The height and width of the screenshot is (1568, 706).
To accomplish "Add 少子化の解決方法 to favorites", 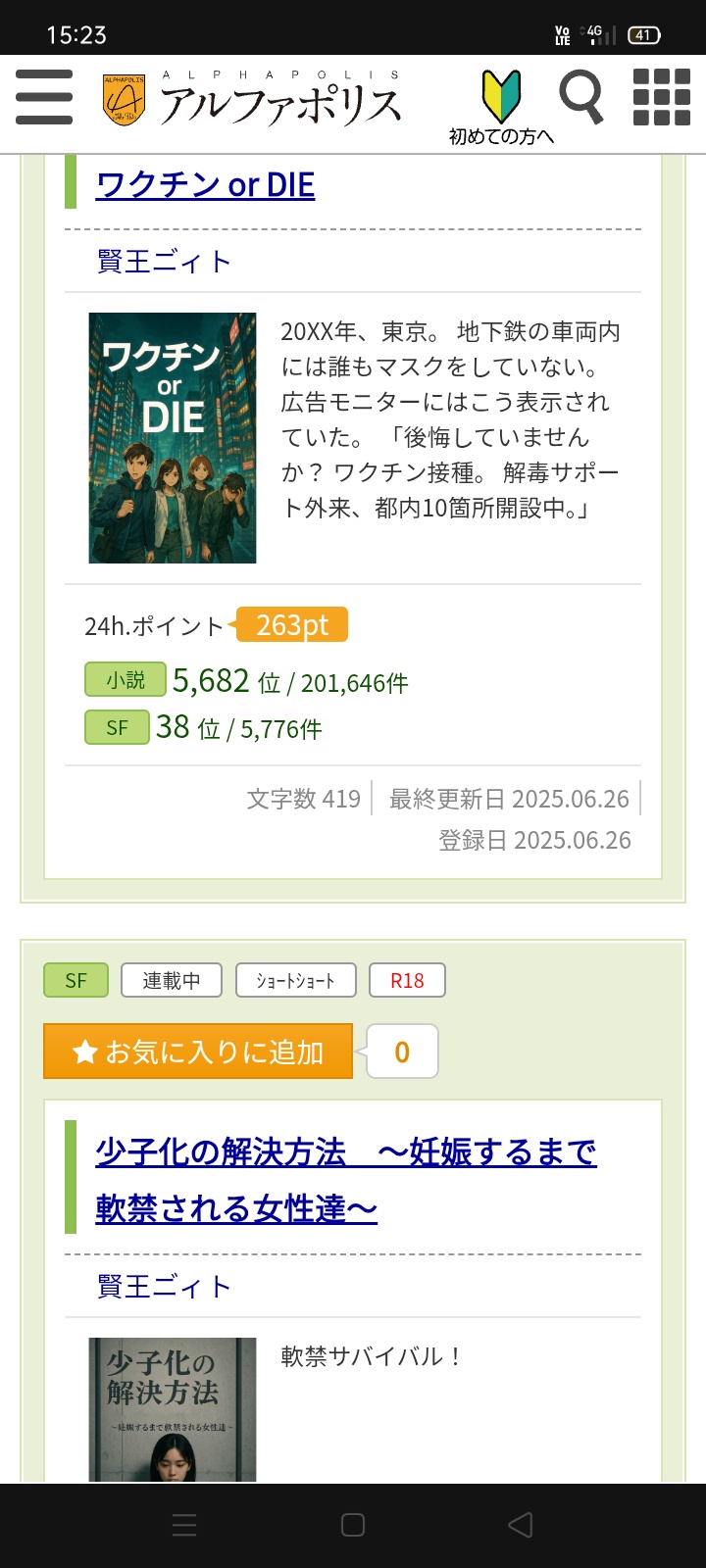I will [x=198, y=1052].
